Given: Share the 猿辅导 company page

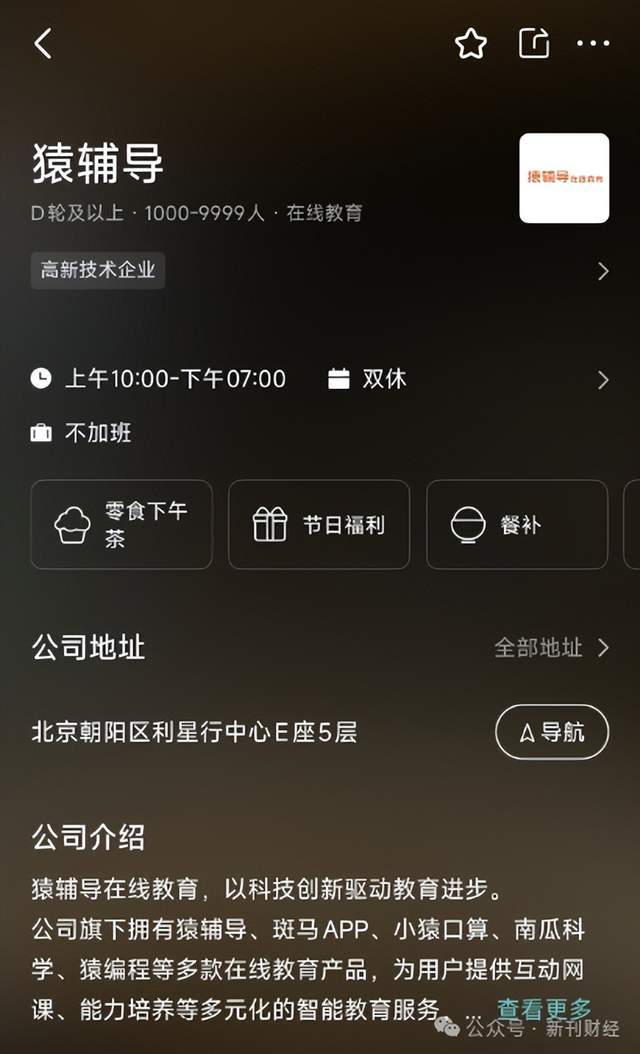Looking at the screenshot, I should click(534, 44).
